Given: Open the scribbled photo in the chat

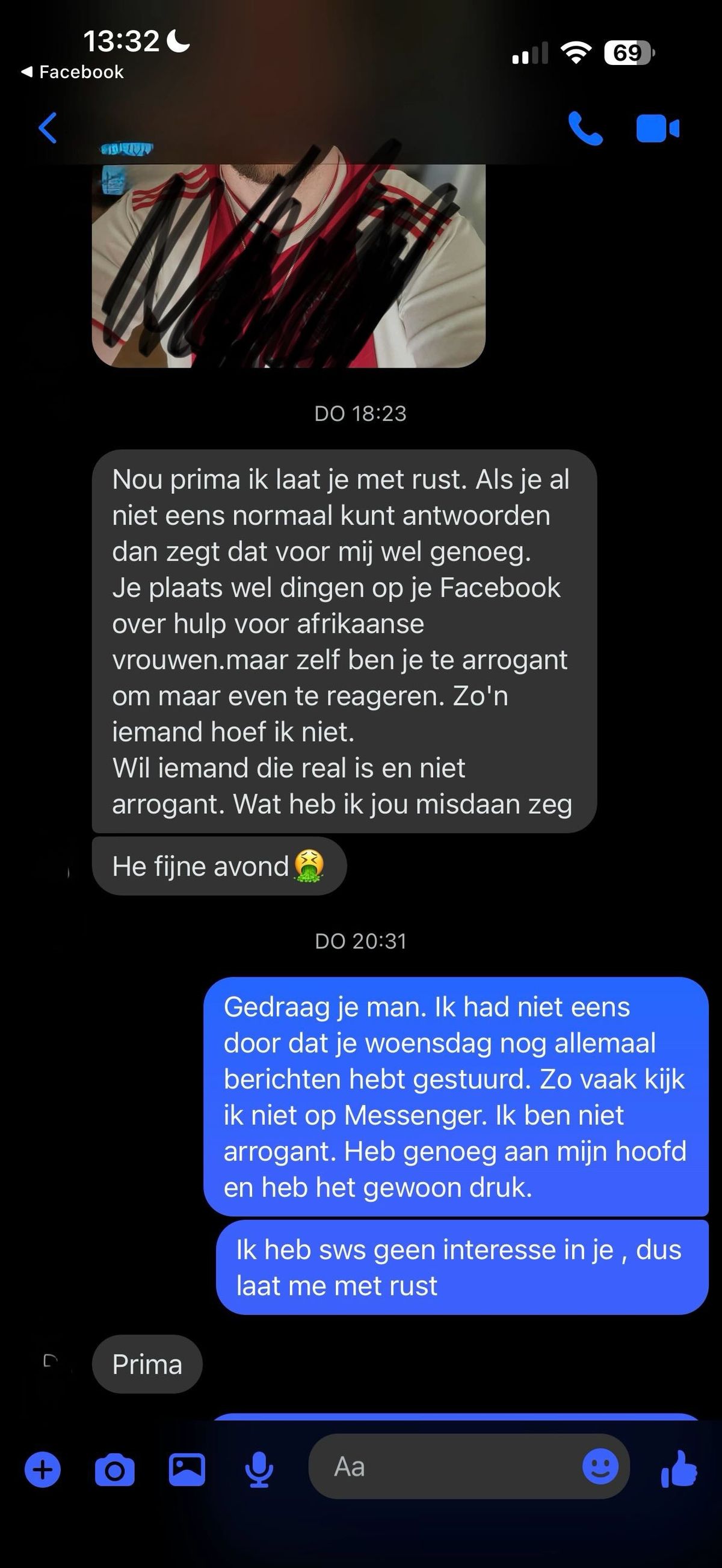Looking at the screenshot, I should pyautogui.click(x=288, y=265).
